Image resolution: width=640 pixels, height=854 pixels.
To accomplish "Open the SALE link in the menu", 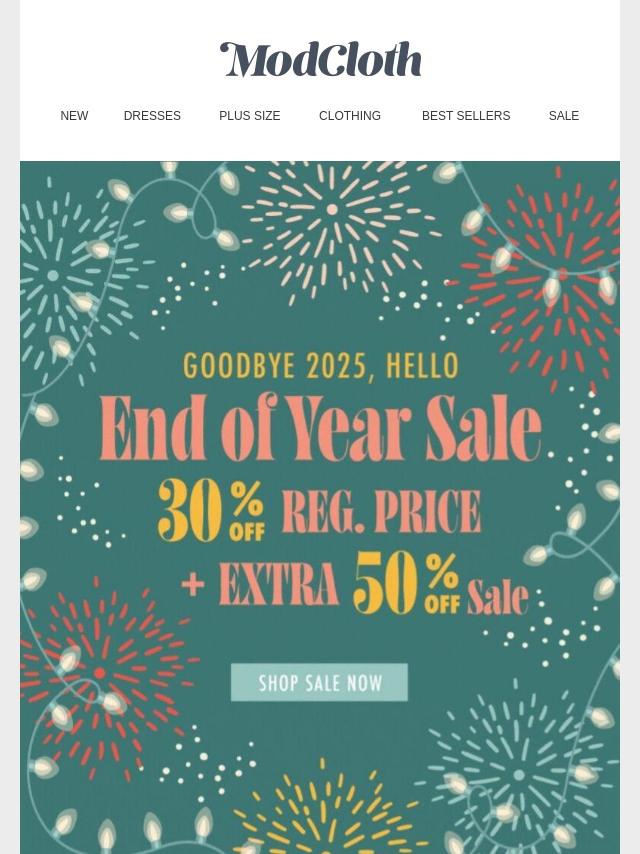I will (563, 116).
